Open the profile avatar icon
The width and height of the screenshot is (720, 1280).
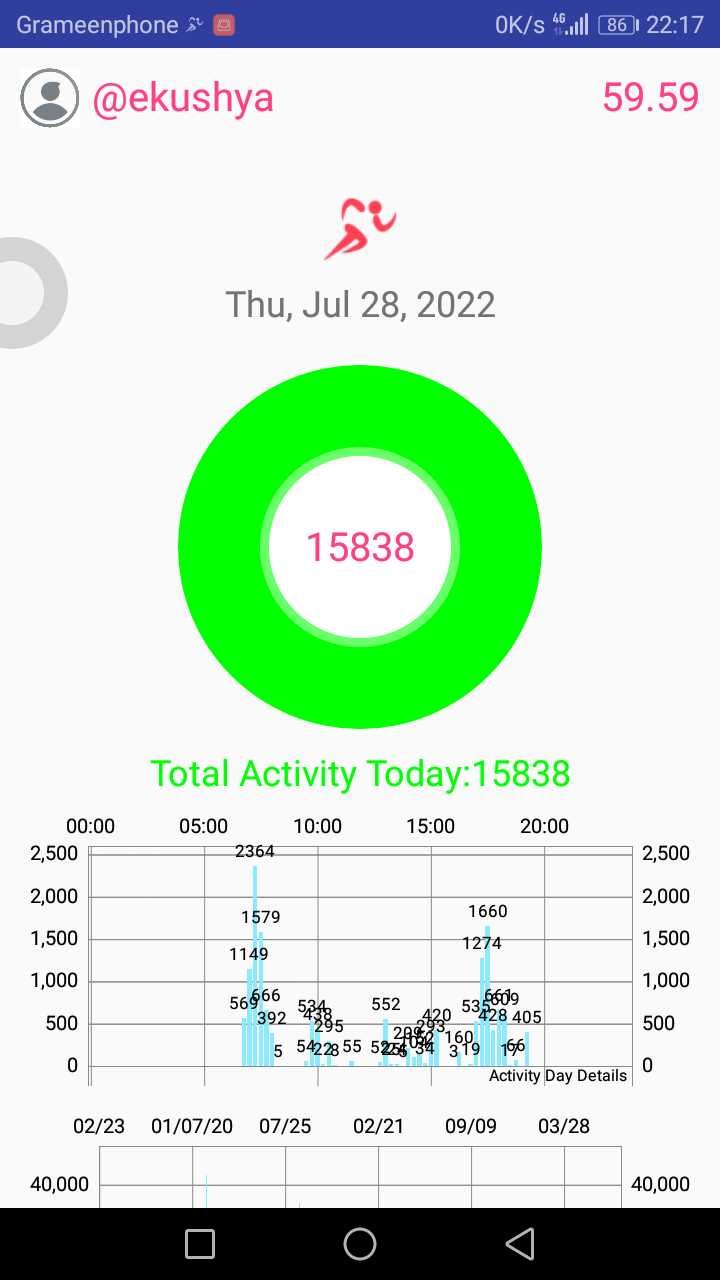pos(49,98)
